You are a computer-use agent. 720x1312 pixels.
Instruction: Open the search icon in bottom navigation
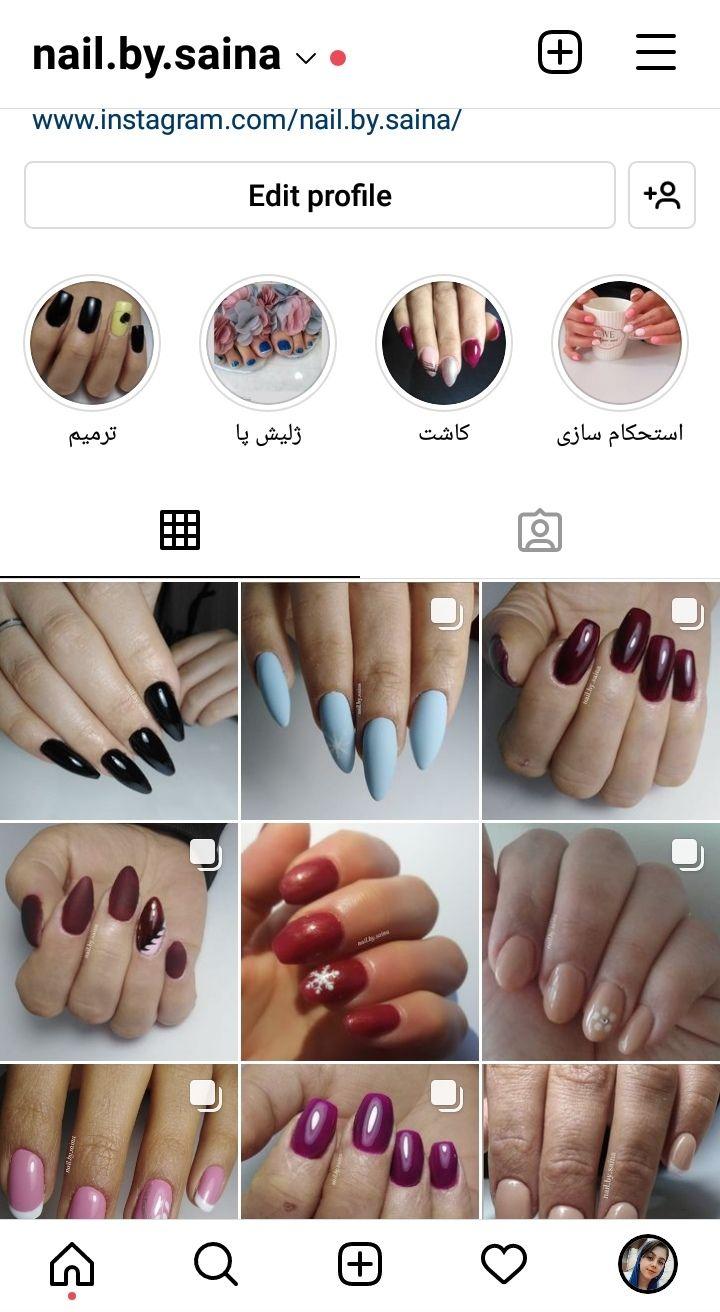215,1264
